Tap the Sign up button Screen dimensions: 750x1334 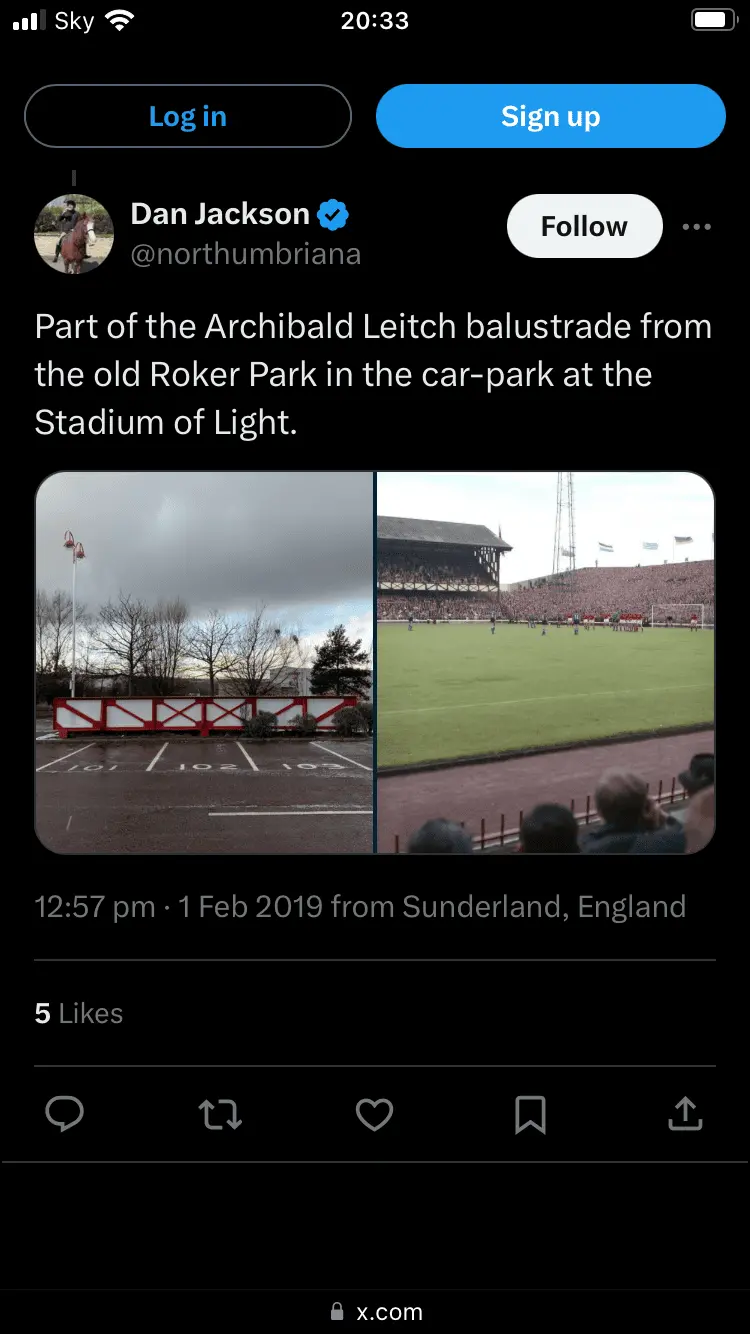550,117
